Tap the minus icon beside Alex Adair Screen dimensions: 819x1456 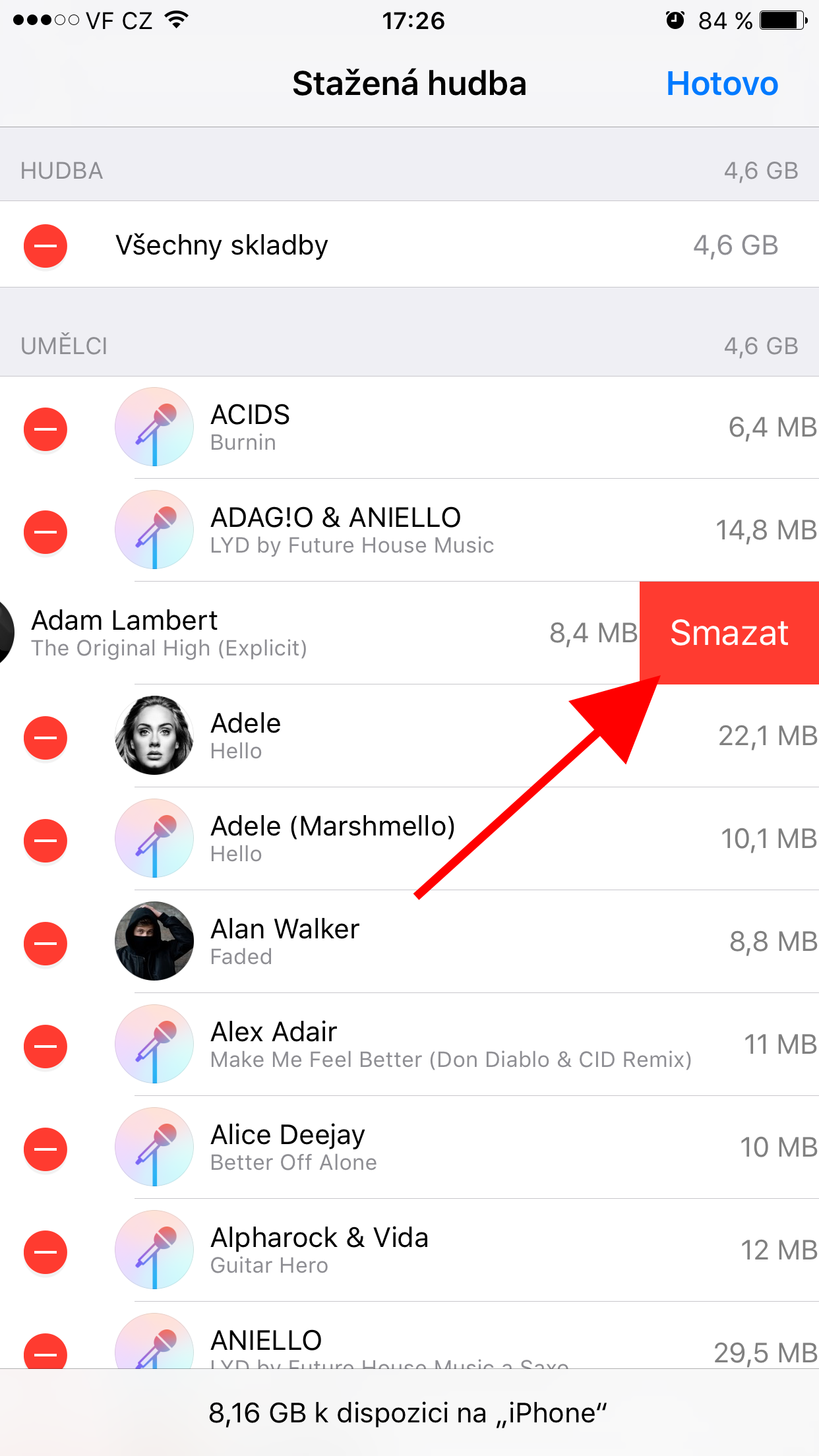click(45, 1046)
